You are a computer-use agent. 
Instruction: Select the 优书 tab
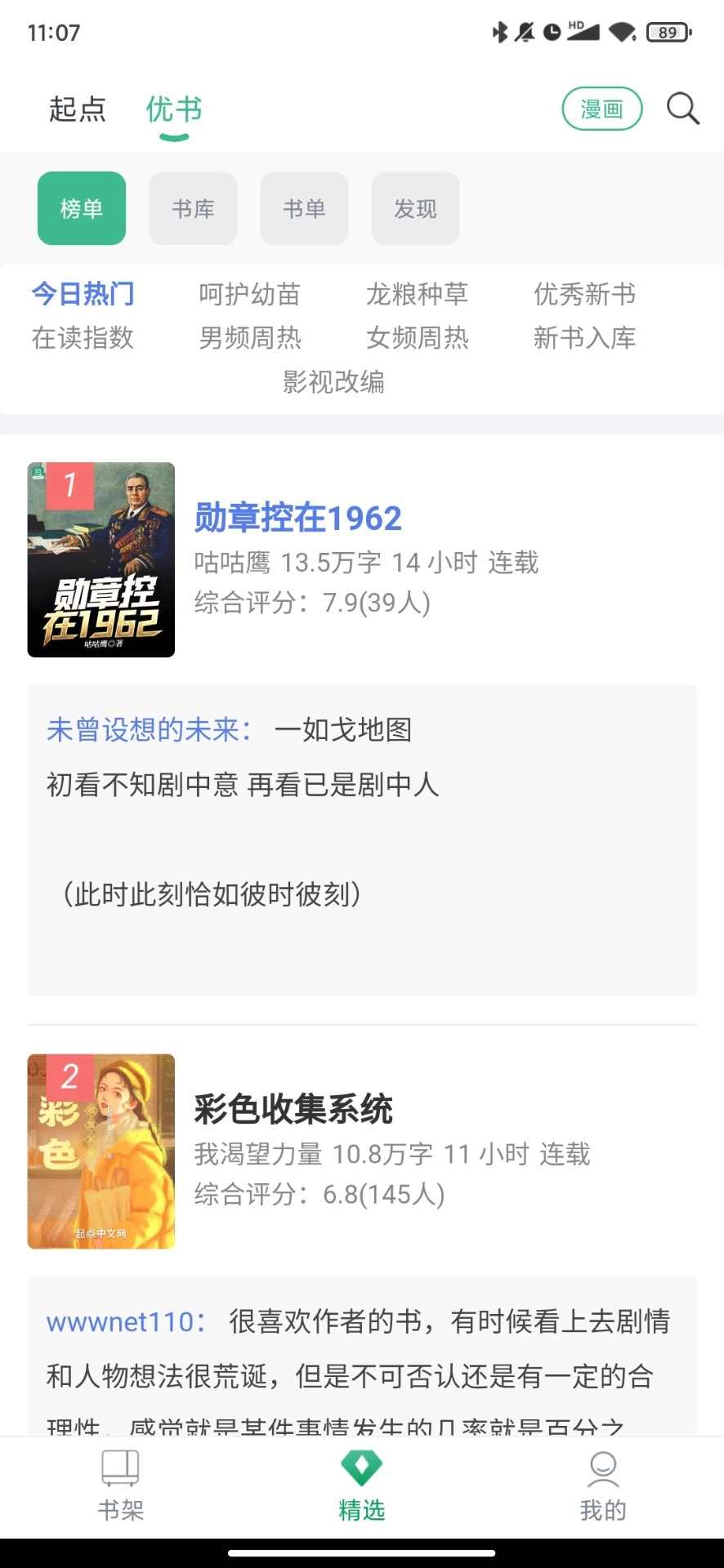coord(172,109)
